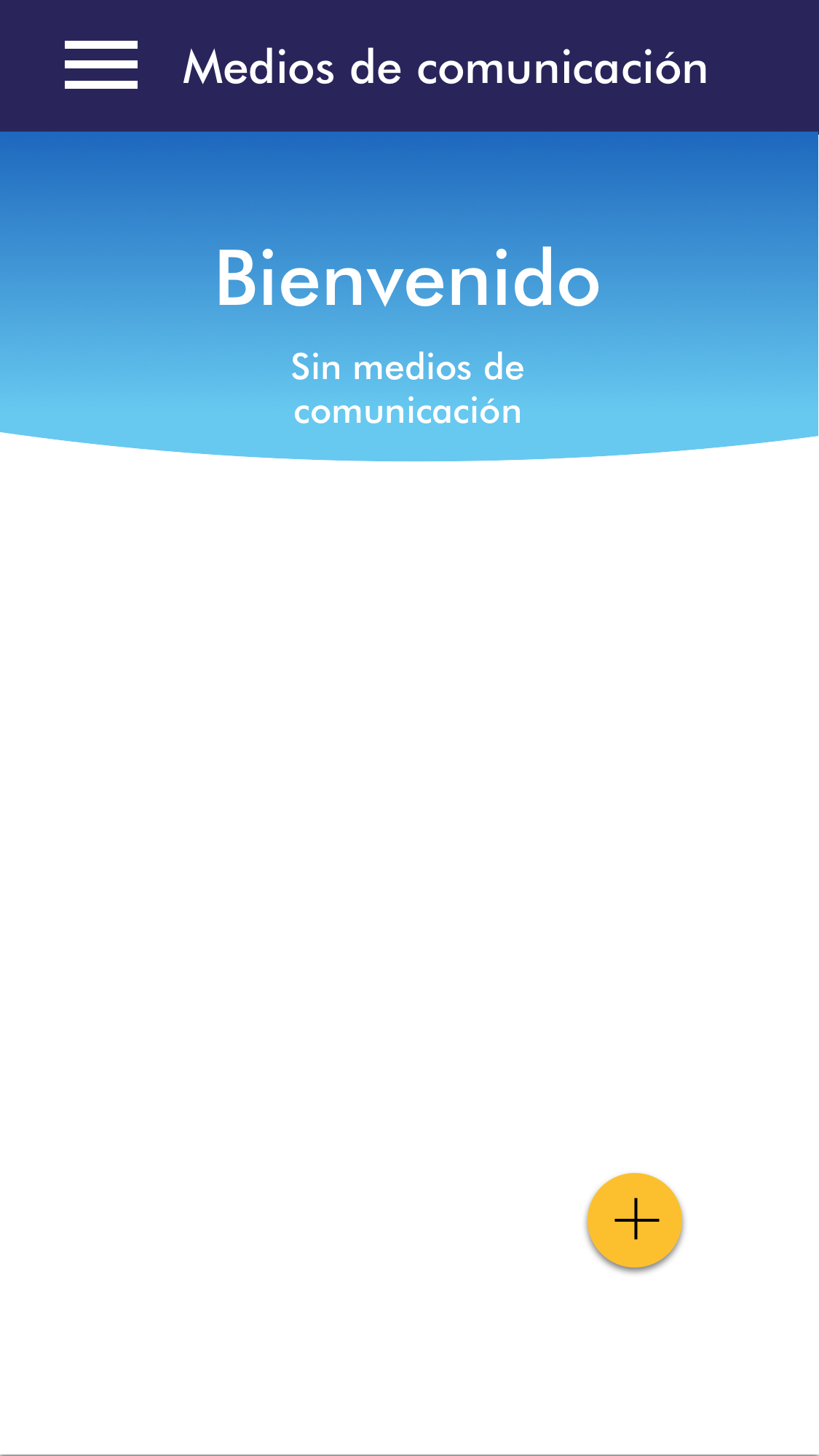
Task: Add a new medio de comunicación
Action: [x=635, y=1220]
